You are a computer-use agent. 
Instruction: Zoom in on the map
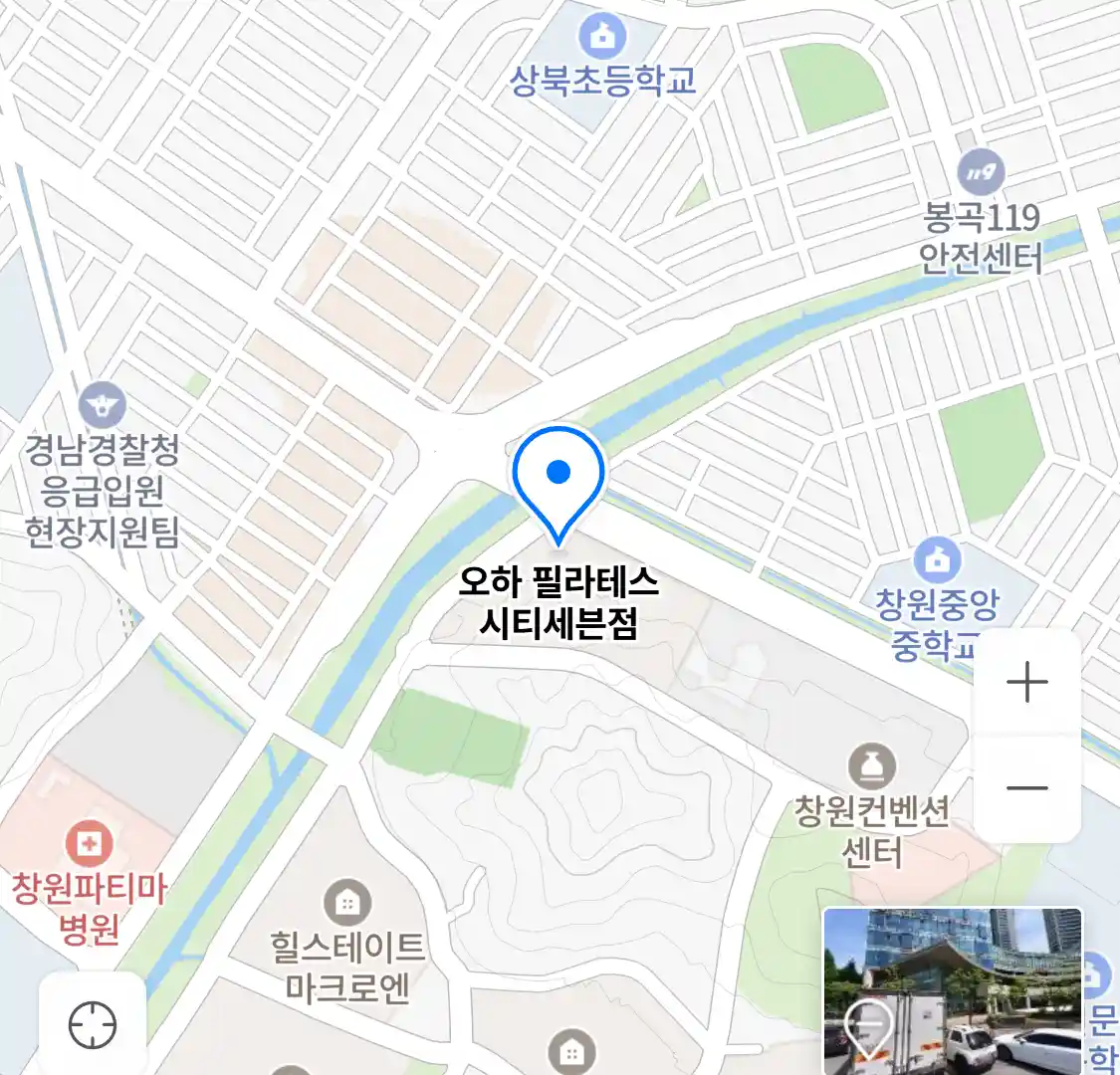tap(1026, 683)
